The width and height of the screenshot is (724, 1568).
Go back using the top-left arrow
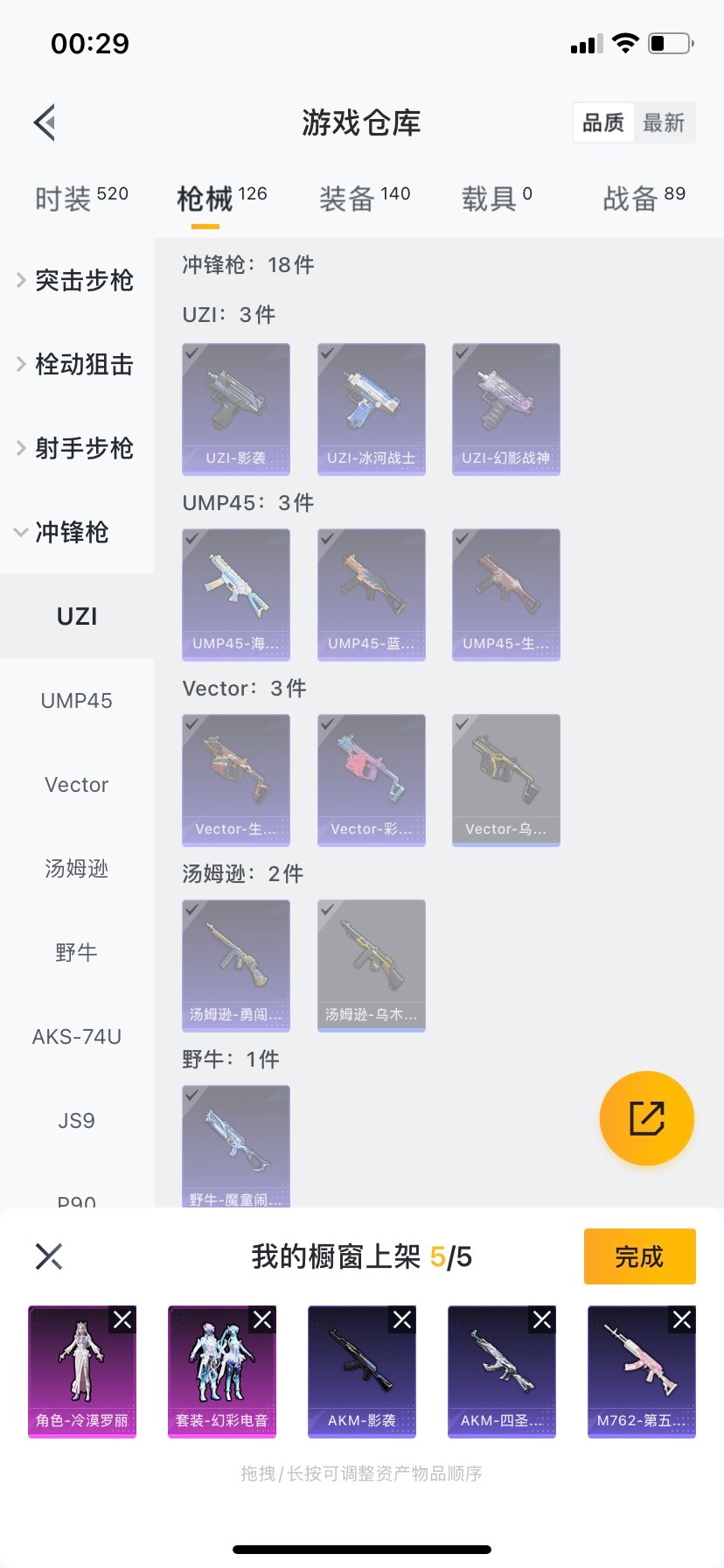coord(45,122)
